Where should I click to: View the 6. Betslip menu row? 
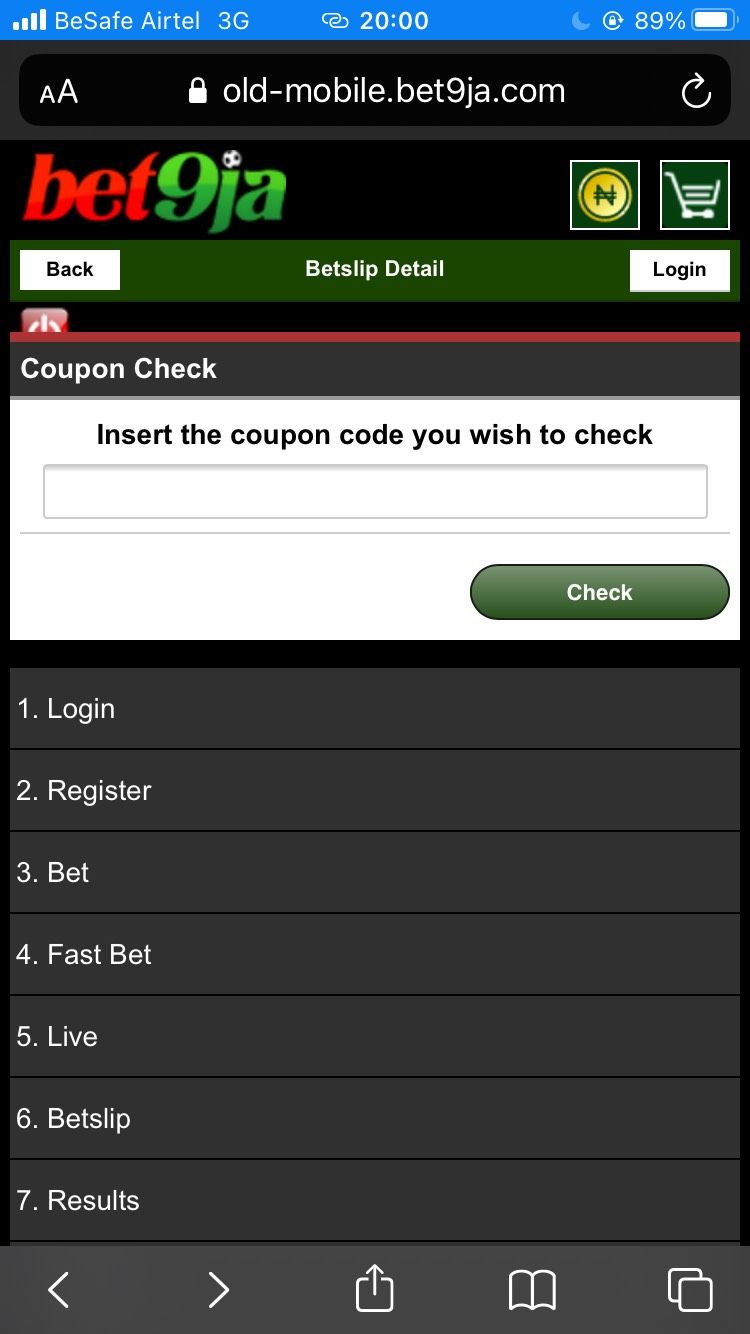[375, 1118]
